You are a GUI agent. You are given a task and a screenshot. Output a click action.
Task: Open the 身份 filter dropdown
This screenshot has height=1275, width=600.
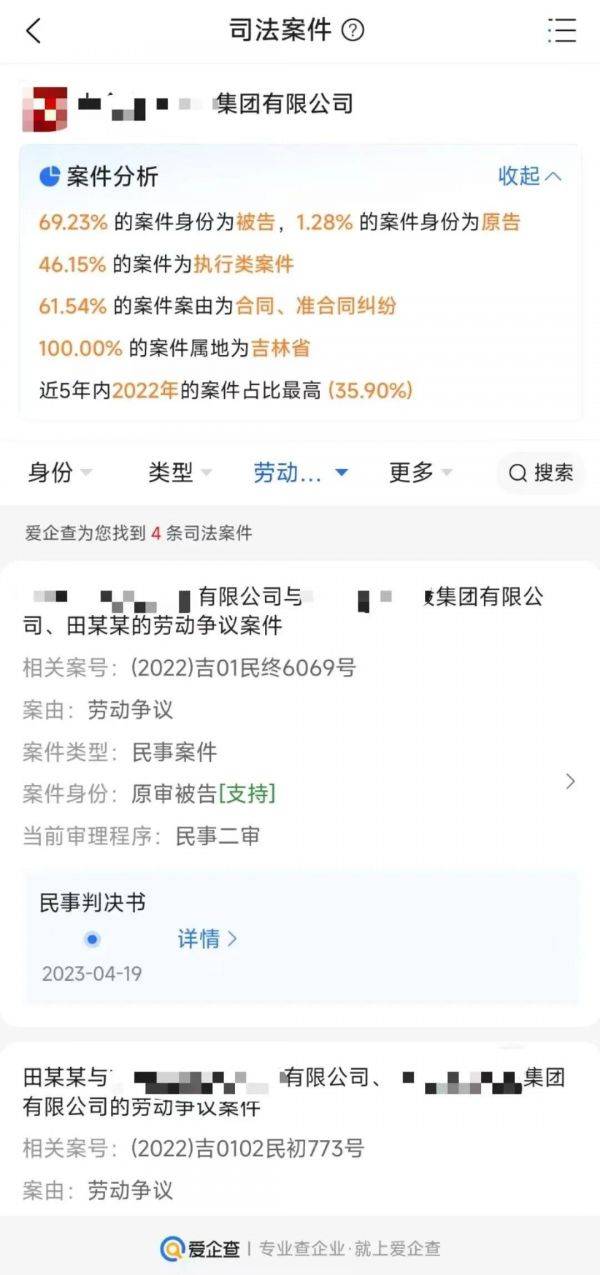60,473
